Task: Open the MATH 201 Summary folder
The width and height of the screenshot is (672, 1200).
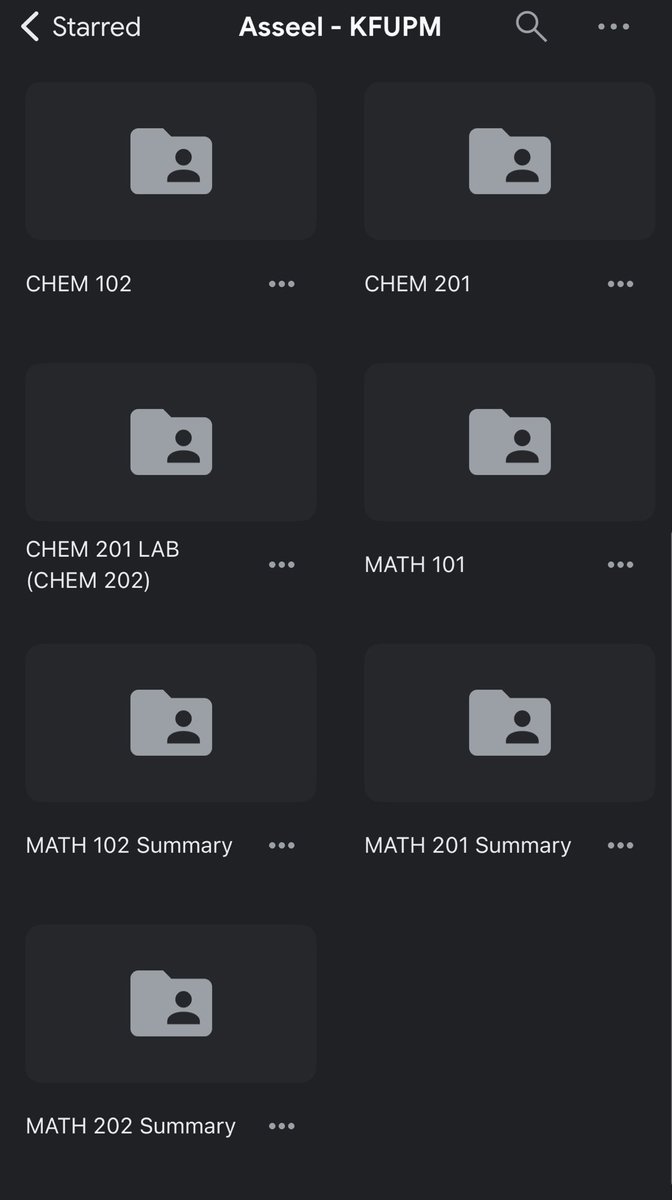Action: point(510,723)
